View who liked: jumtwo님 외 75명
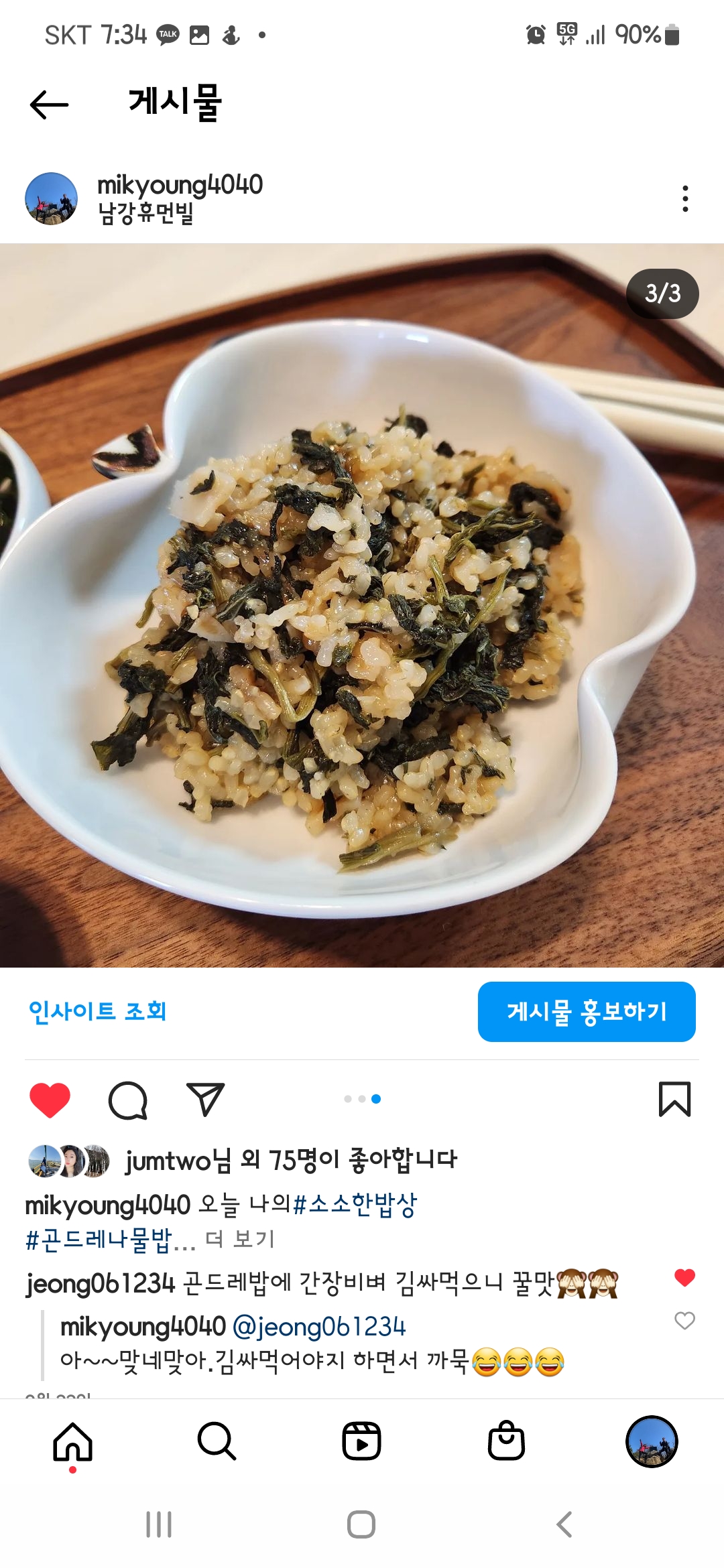 pyautogui.click(x=291, y=1160)
